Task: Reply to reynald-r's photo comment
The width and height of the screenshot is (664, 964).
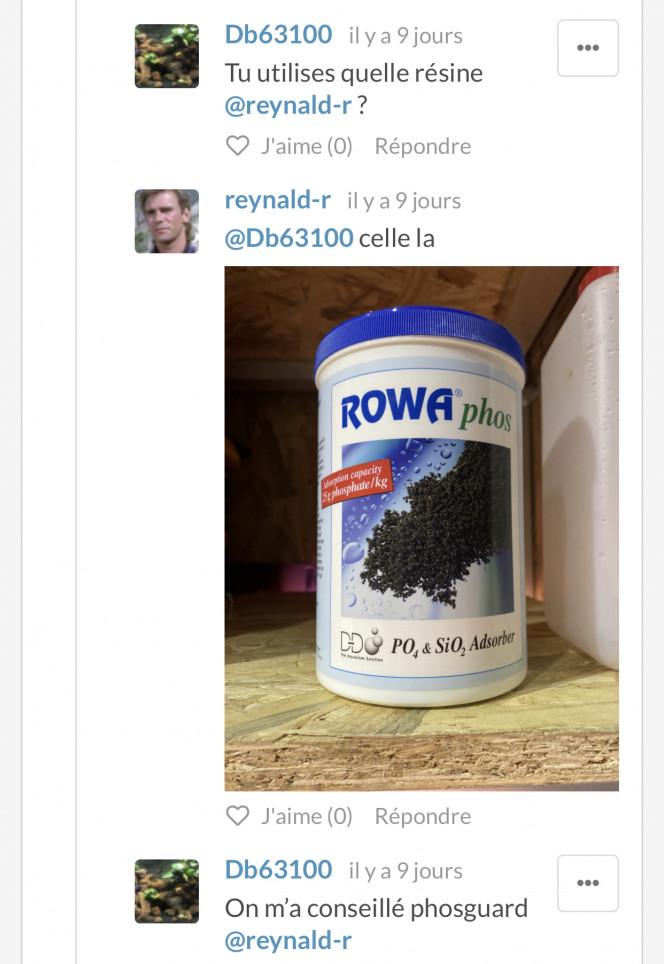Action: click(x=422, y=816)
